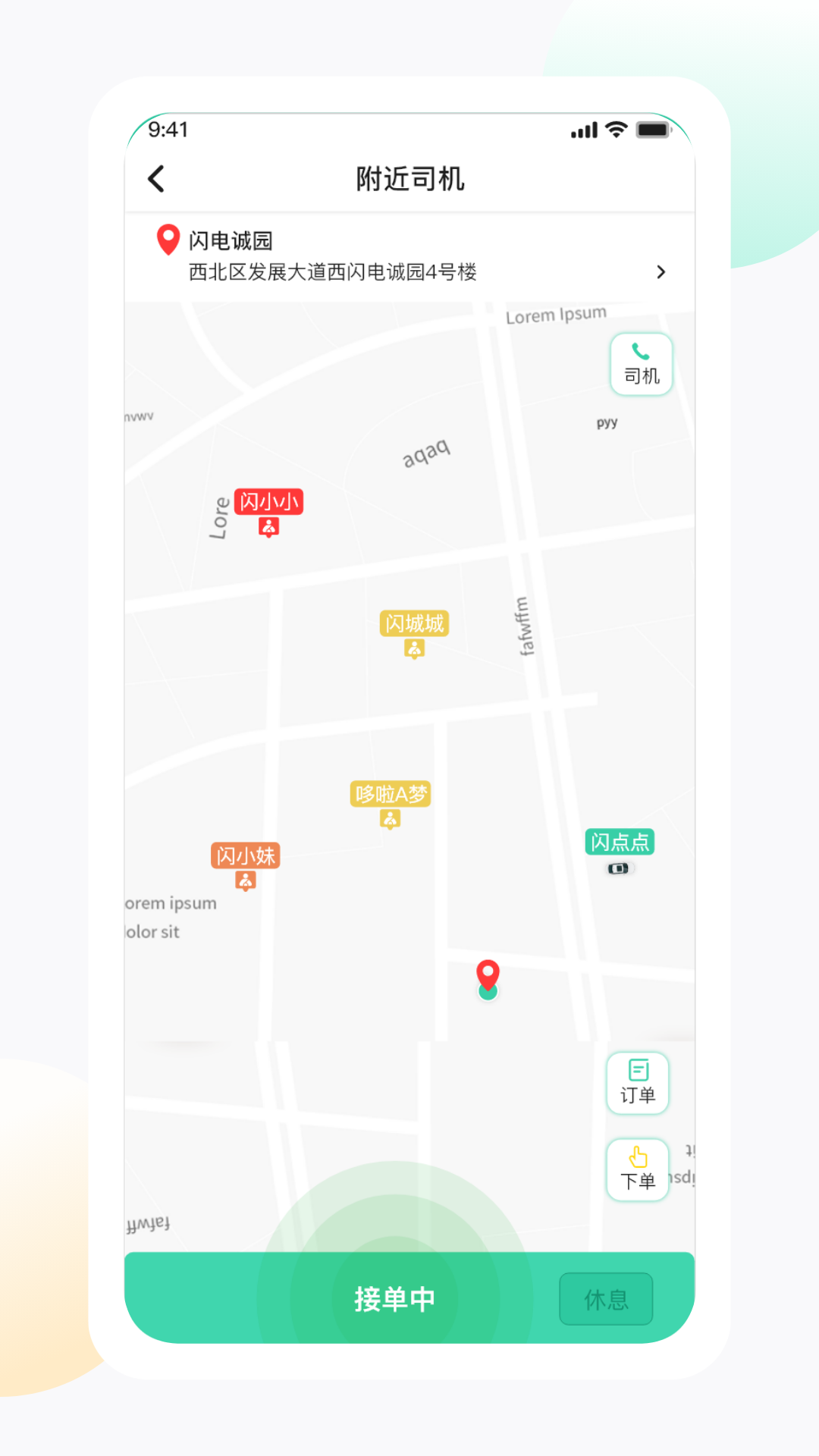Image resolution: width=819 pixels, height=1456 pixels.
Task: Select driver marker 闪小小 on the map
Action: [x=268, y=512]
